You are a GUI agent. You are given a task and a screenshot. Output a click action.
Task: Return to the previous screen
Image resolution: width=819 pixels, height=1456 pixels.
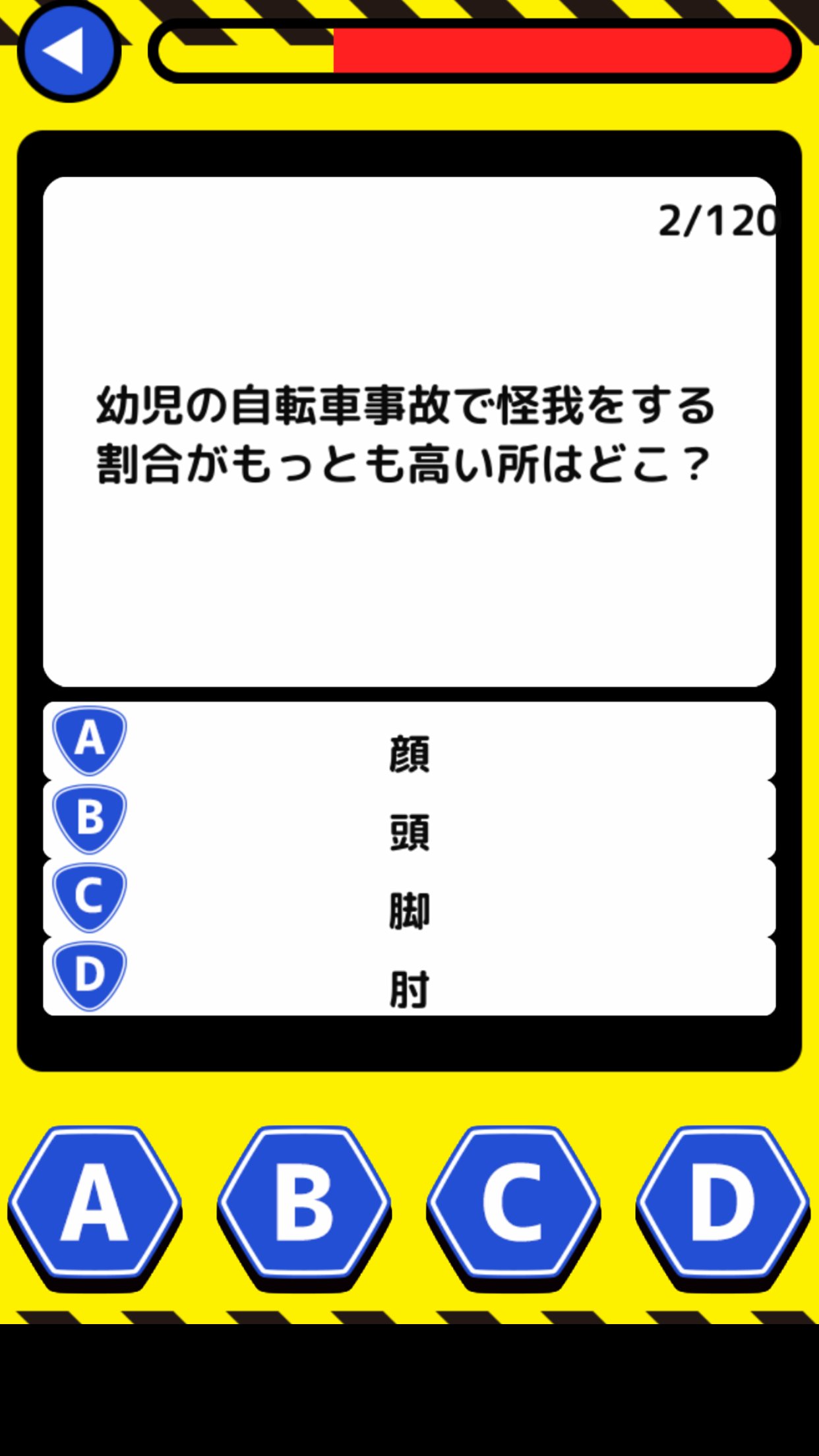pos(68,49)
